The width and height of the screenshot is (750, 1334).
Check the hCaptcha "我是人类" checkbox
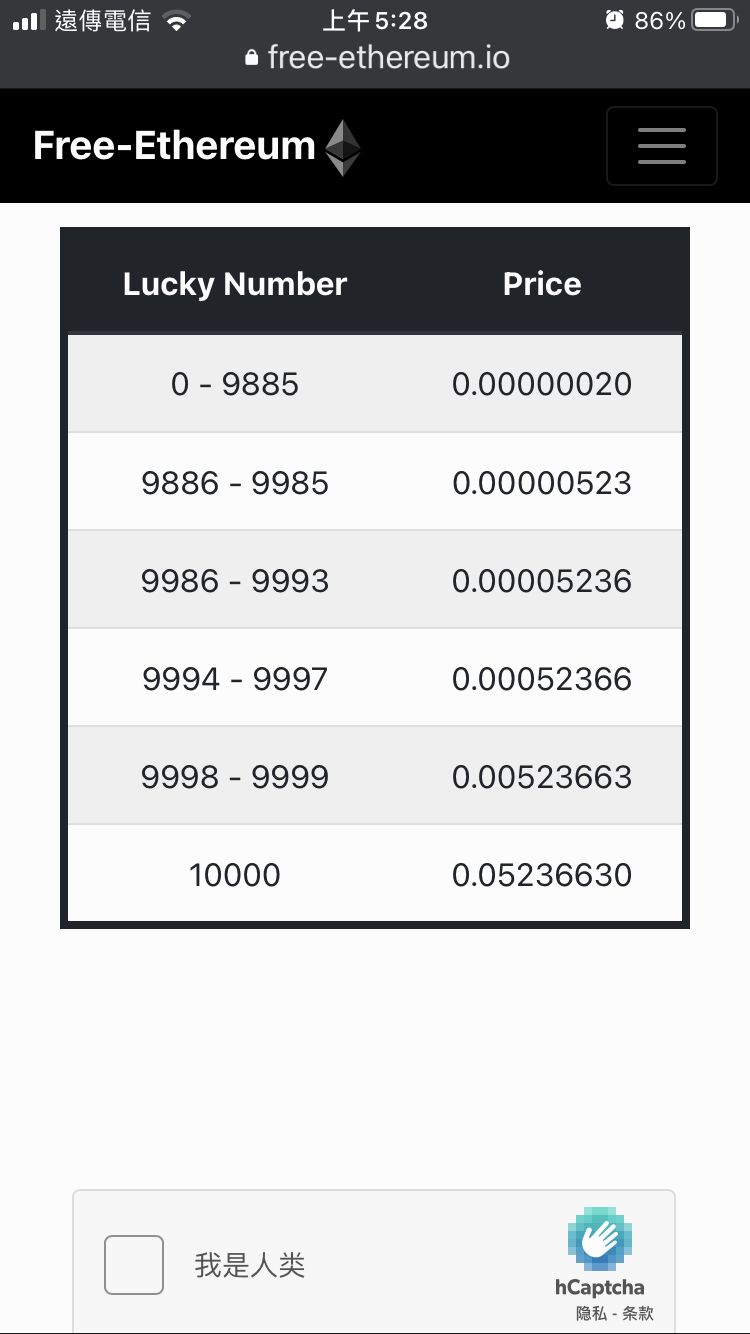coord(134,1265)
